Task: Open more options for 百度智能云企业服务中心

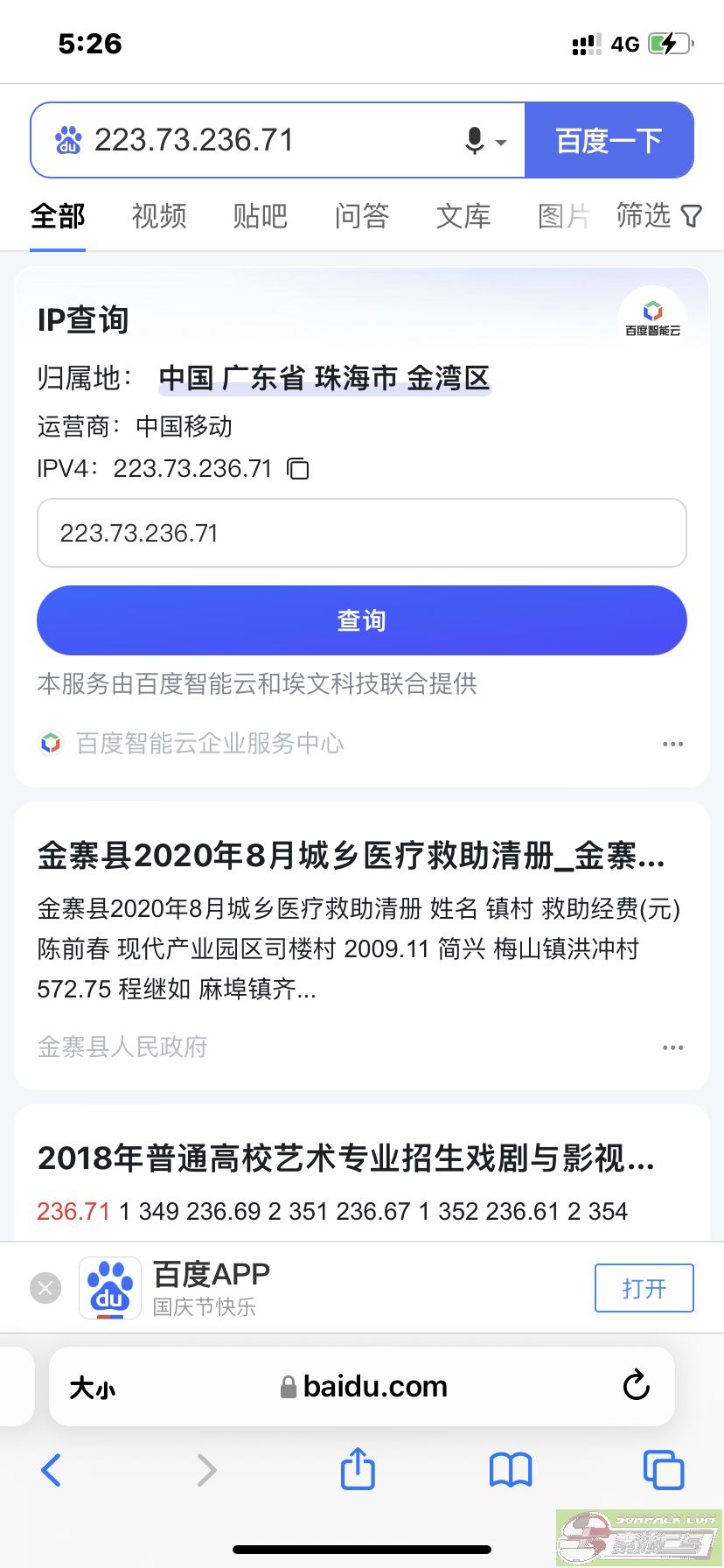Action: [x=672, y=744]
